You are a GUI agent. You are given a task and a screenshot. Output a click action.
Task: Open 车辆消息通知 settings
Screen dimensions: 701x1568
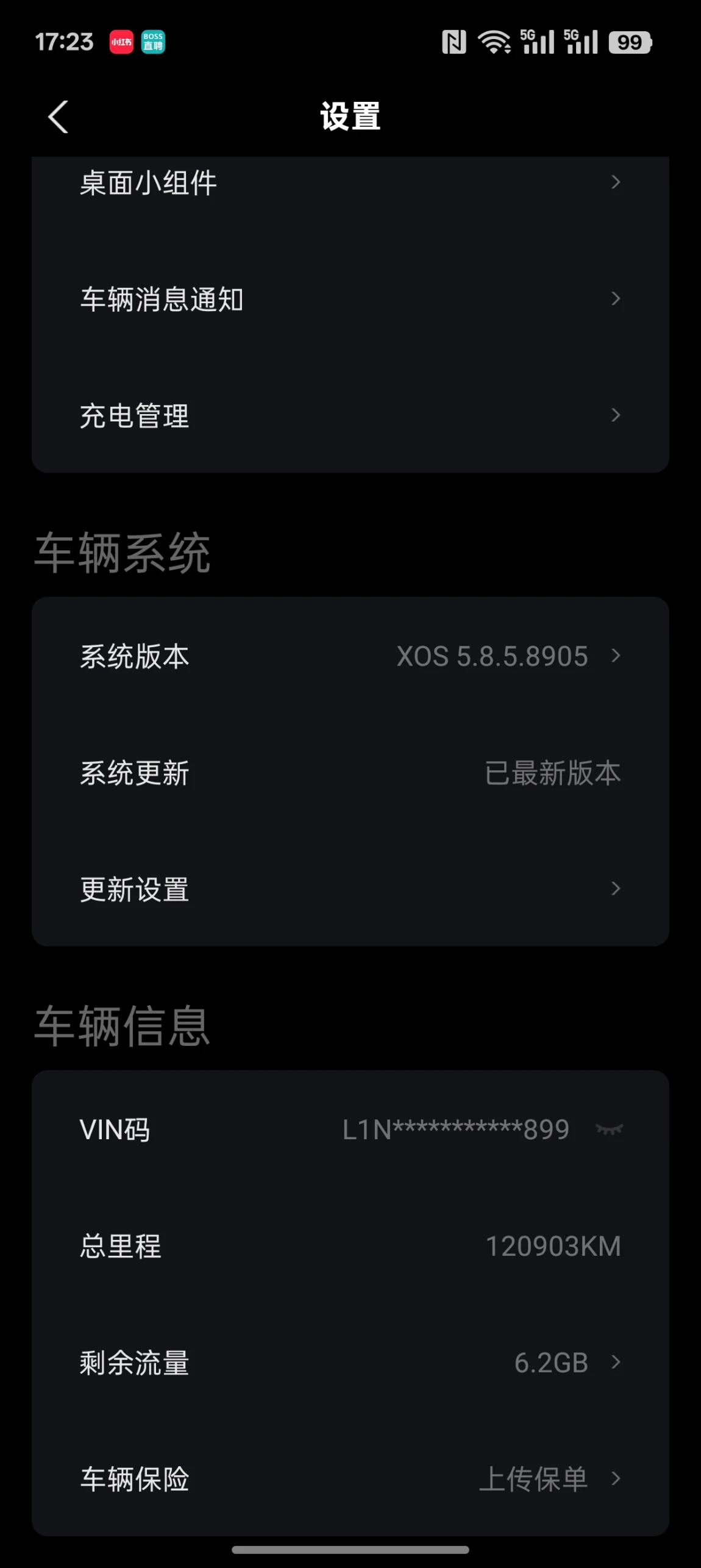coord(350,299)
